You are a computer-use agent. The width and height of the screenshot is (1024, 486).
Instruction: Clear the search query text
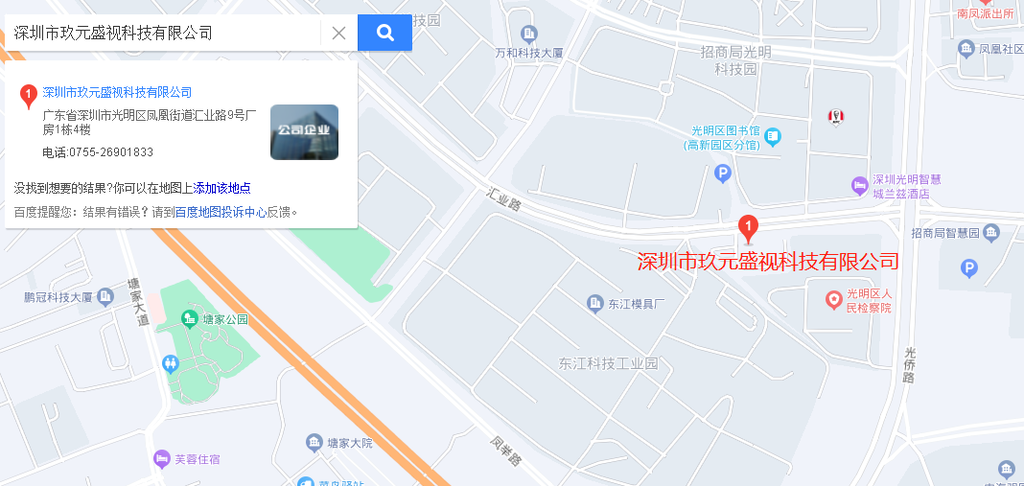tap(339, 33)
